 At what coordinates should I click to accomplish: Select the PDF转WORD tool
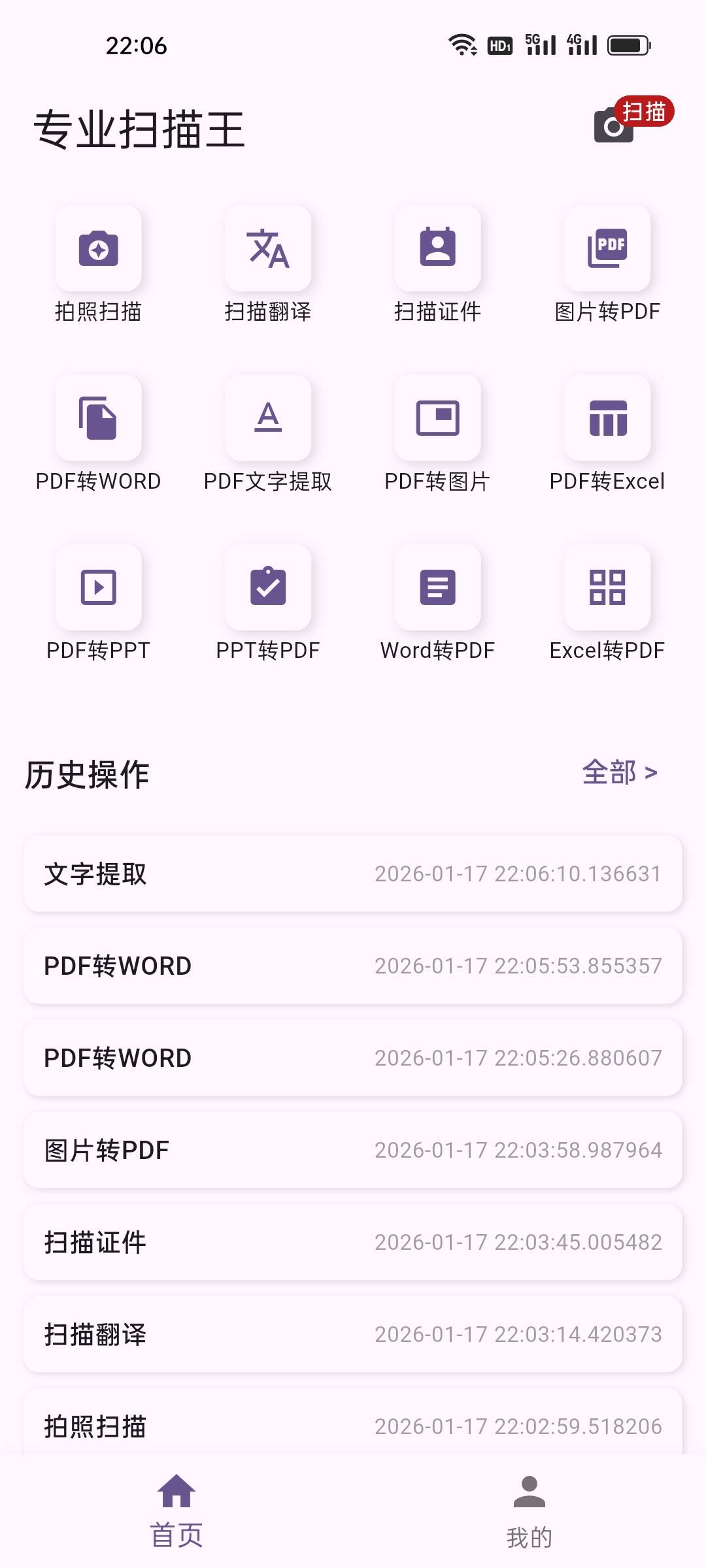click(x=98, y=419)
